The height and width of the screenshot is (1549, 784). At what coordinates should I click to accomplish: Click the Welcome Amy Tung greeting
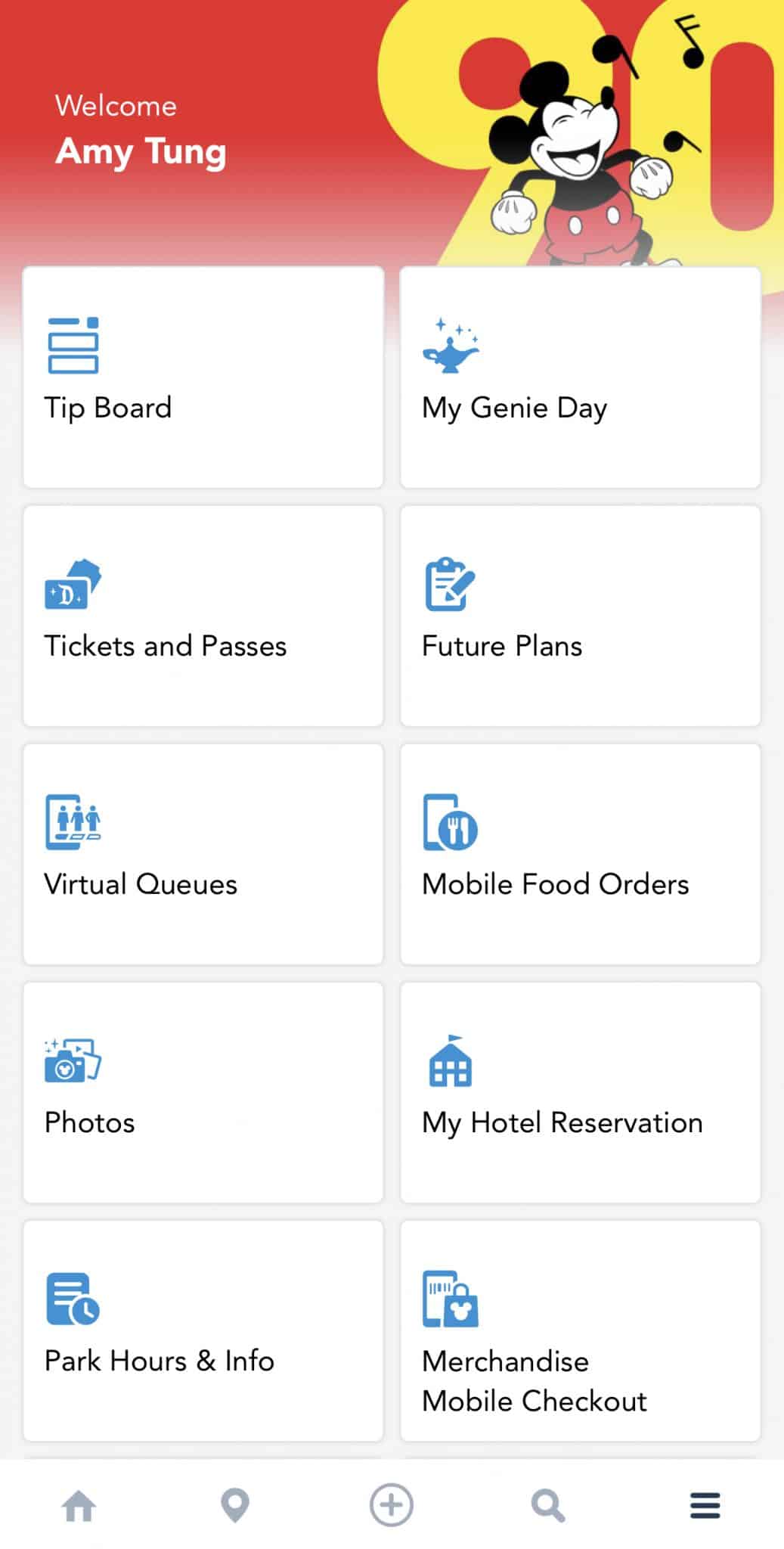click(141, 132)
